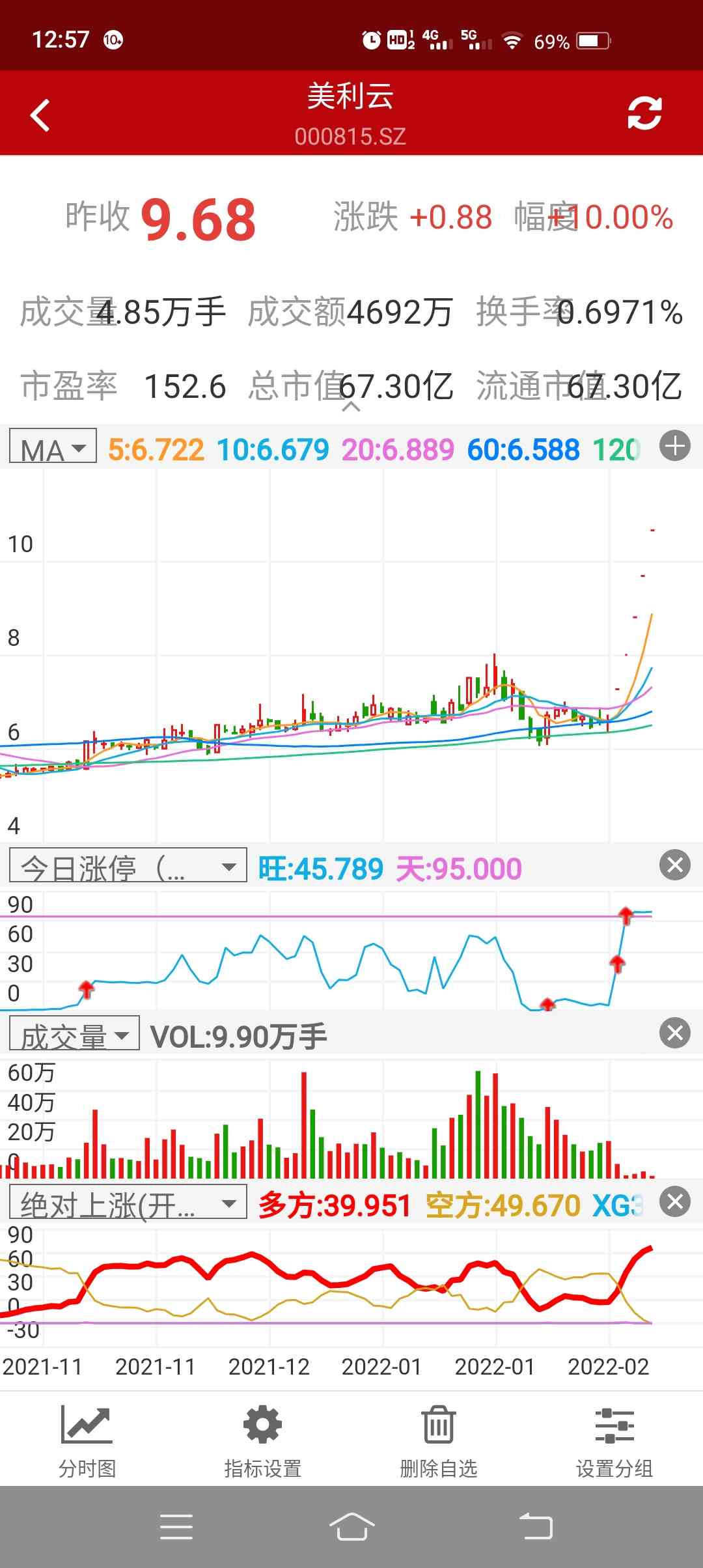Open the MA indicator dropdown
This screenshot has width=703, height=1568.
pyautogui.click(x=53, y=447)
